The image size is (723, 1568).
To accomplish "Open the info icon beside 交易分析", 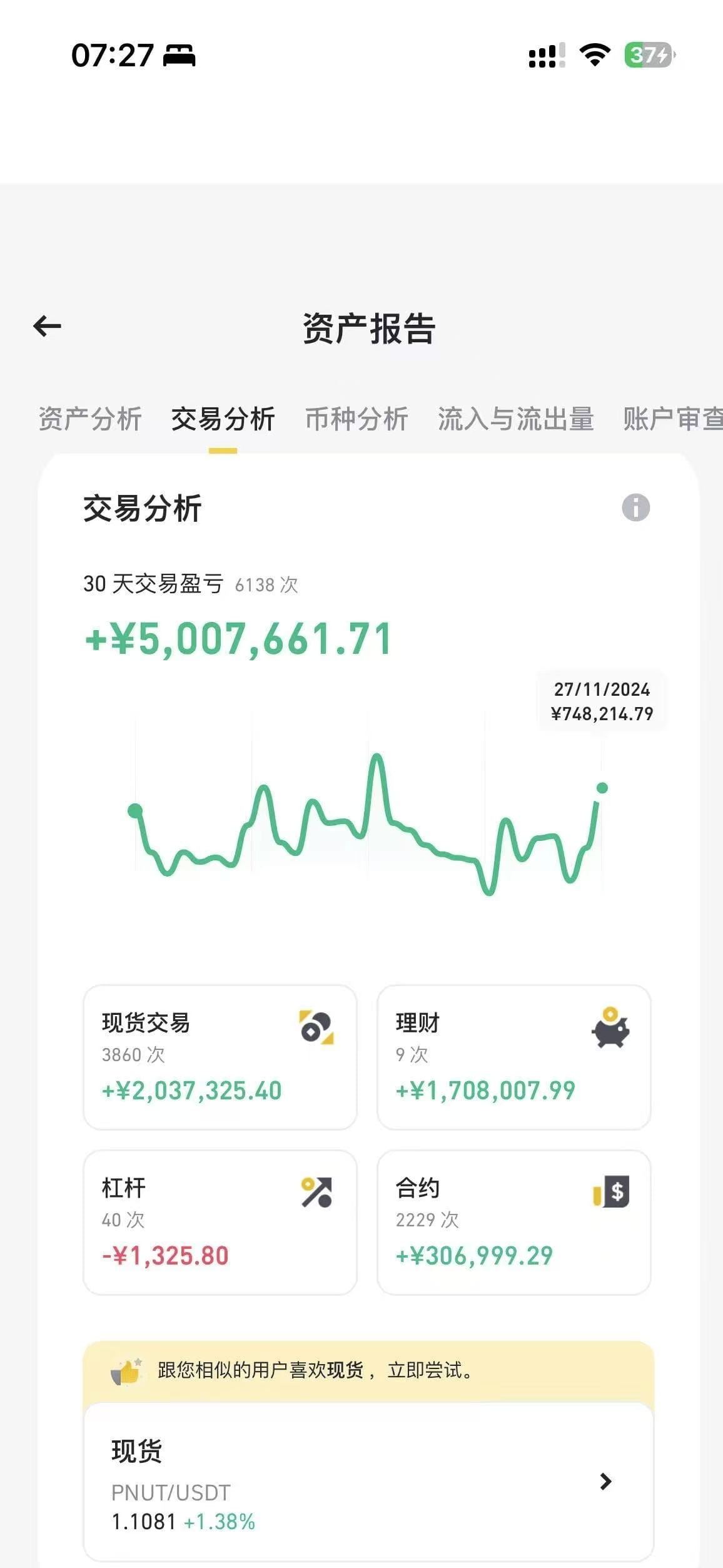I will click(x=635, y=507).
